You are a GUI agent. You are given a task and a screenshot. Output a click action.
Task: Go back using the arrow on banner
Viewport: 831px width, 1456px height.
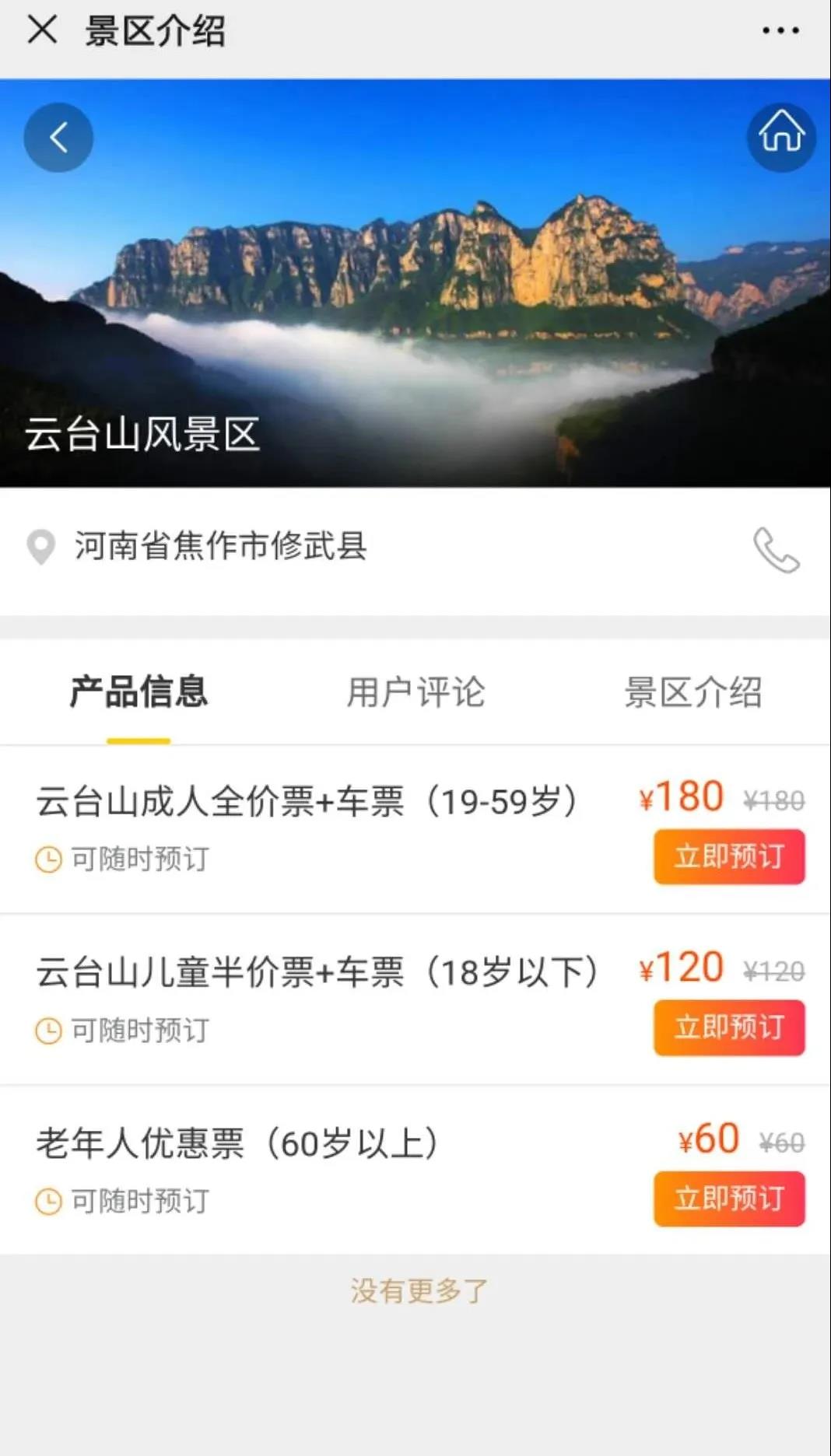click(x=58, y=138)
